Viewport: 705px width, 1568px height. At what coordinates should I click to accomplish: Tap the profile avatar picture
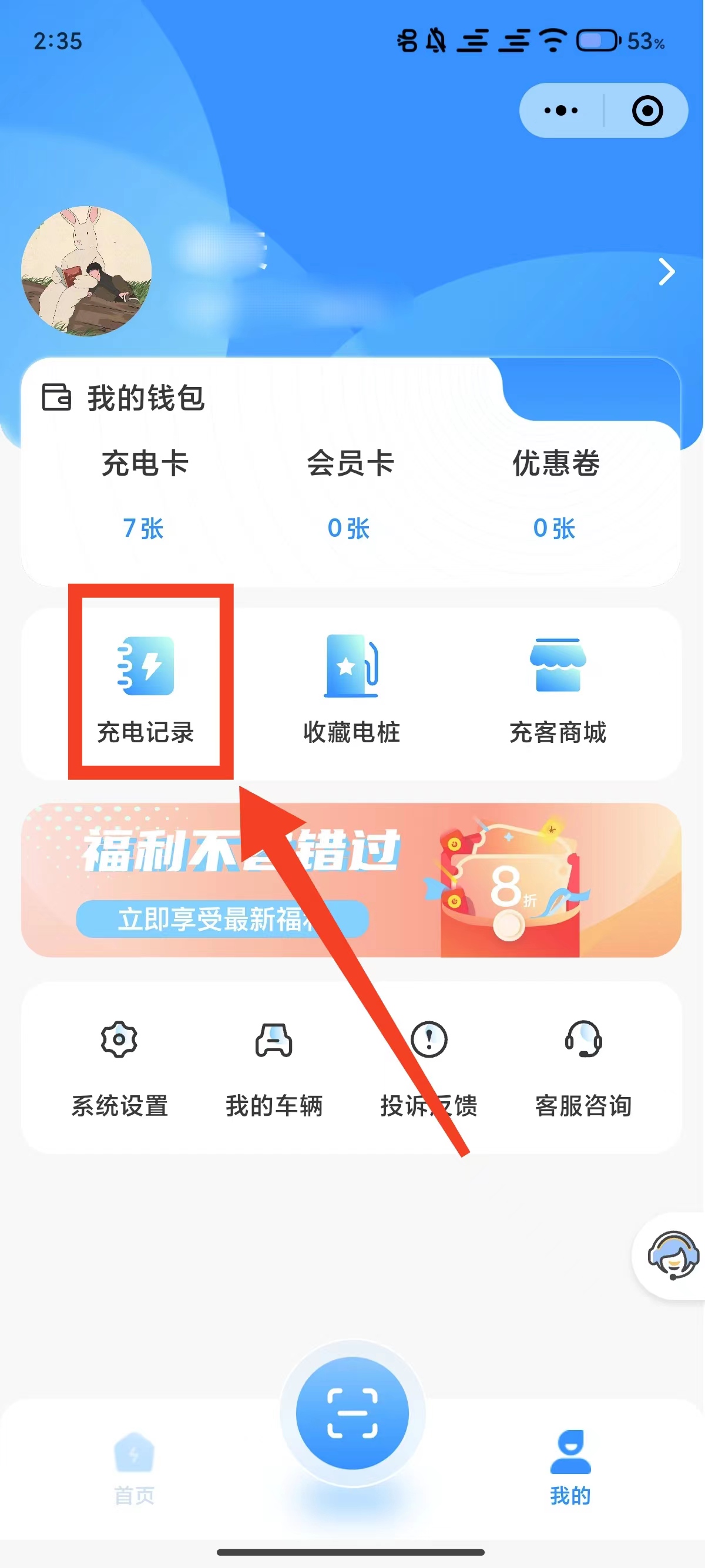(86, 271)
